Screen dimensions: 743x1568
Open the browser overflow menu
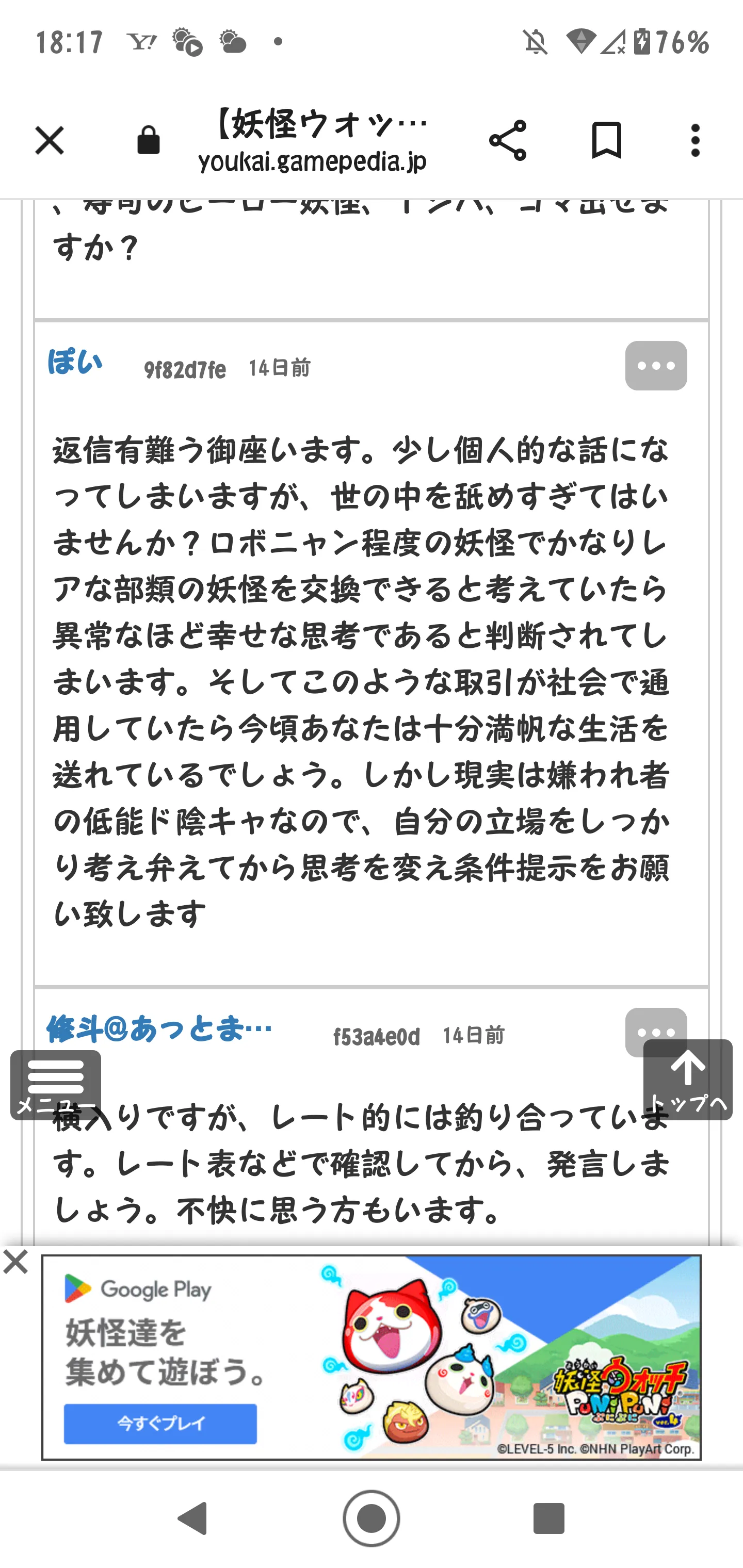(x=696, y=141)
